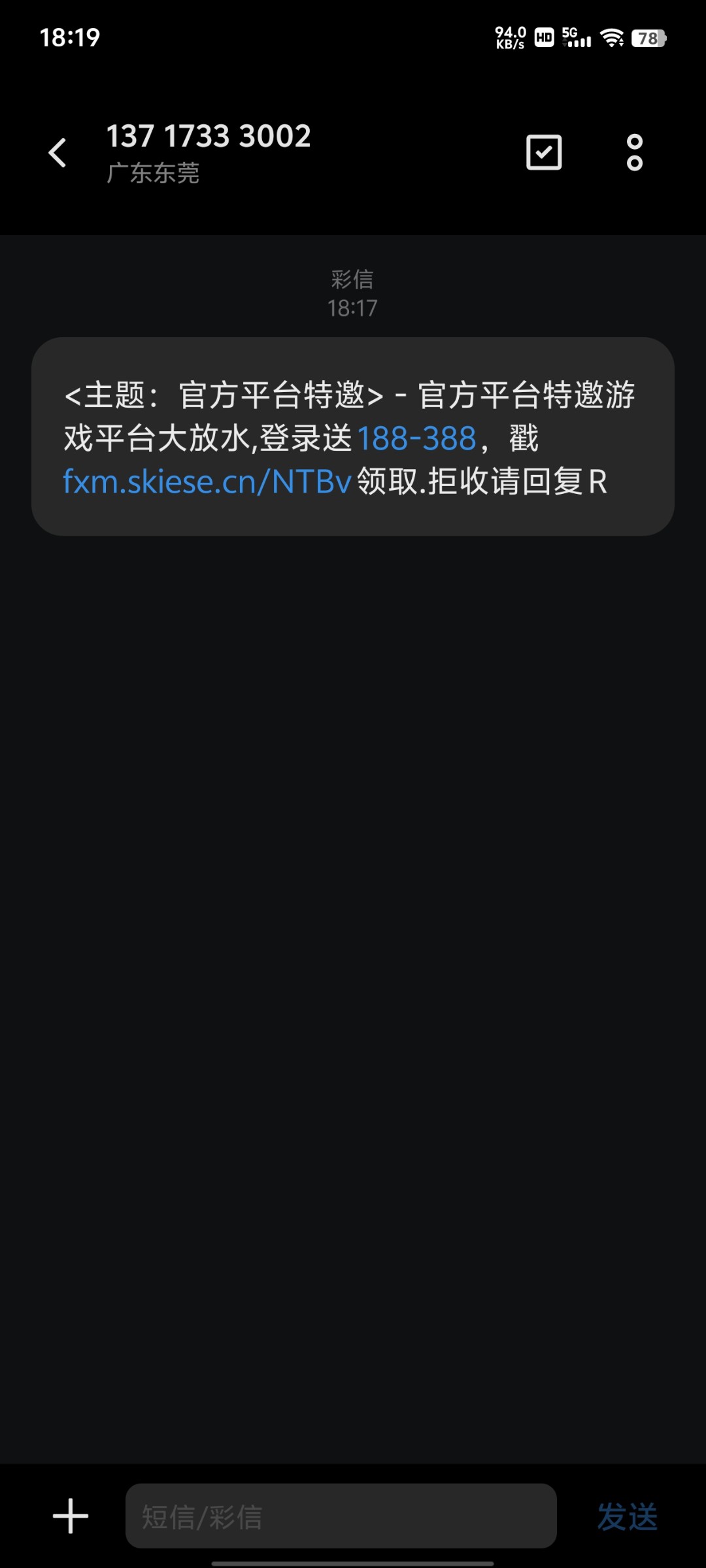Go back to the message list
Image resolution: width=706 pixels, height=1568 pixels.
pos(58,153)
